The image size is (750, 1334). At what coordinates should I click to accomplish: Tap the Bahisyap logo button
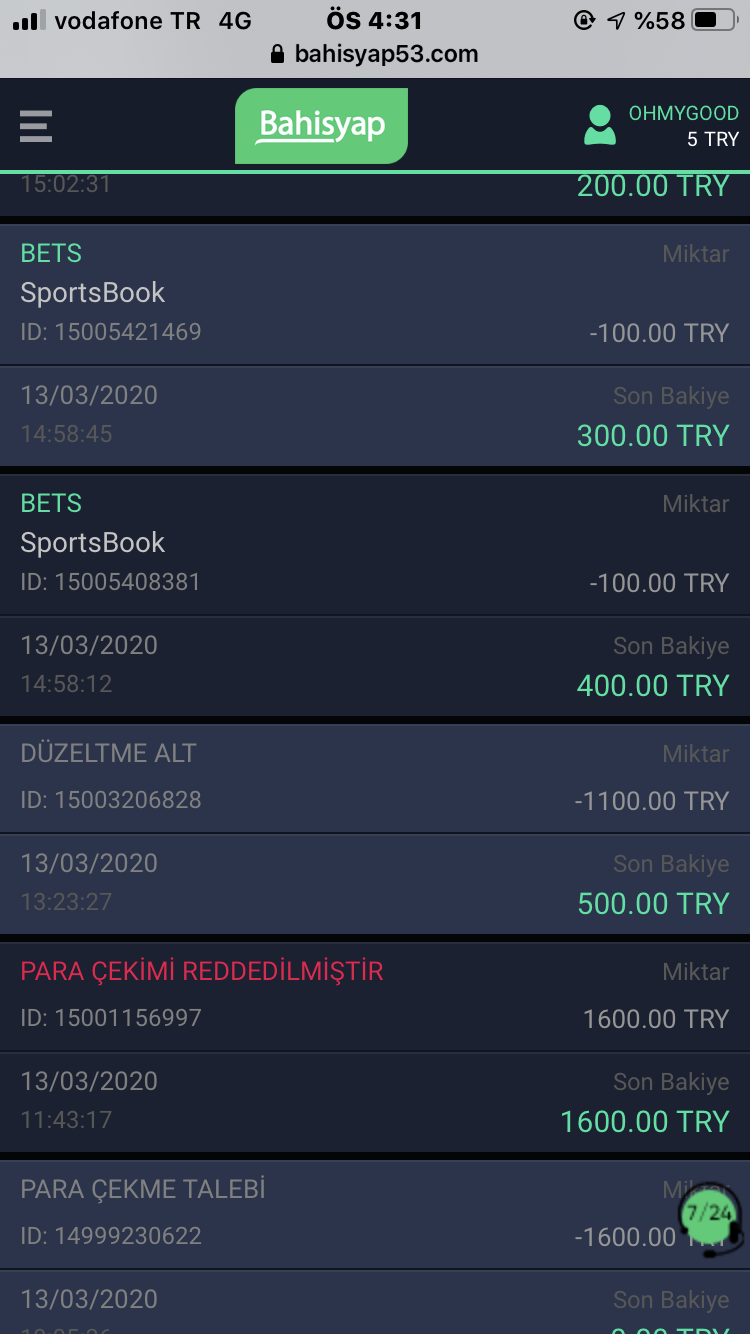pos(321,126)
